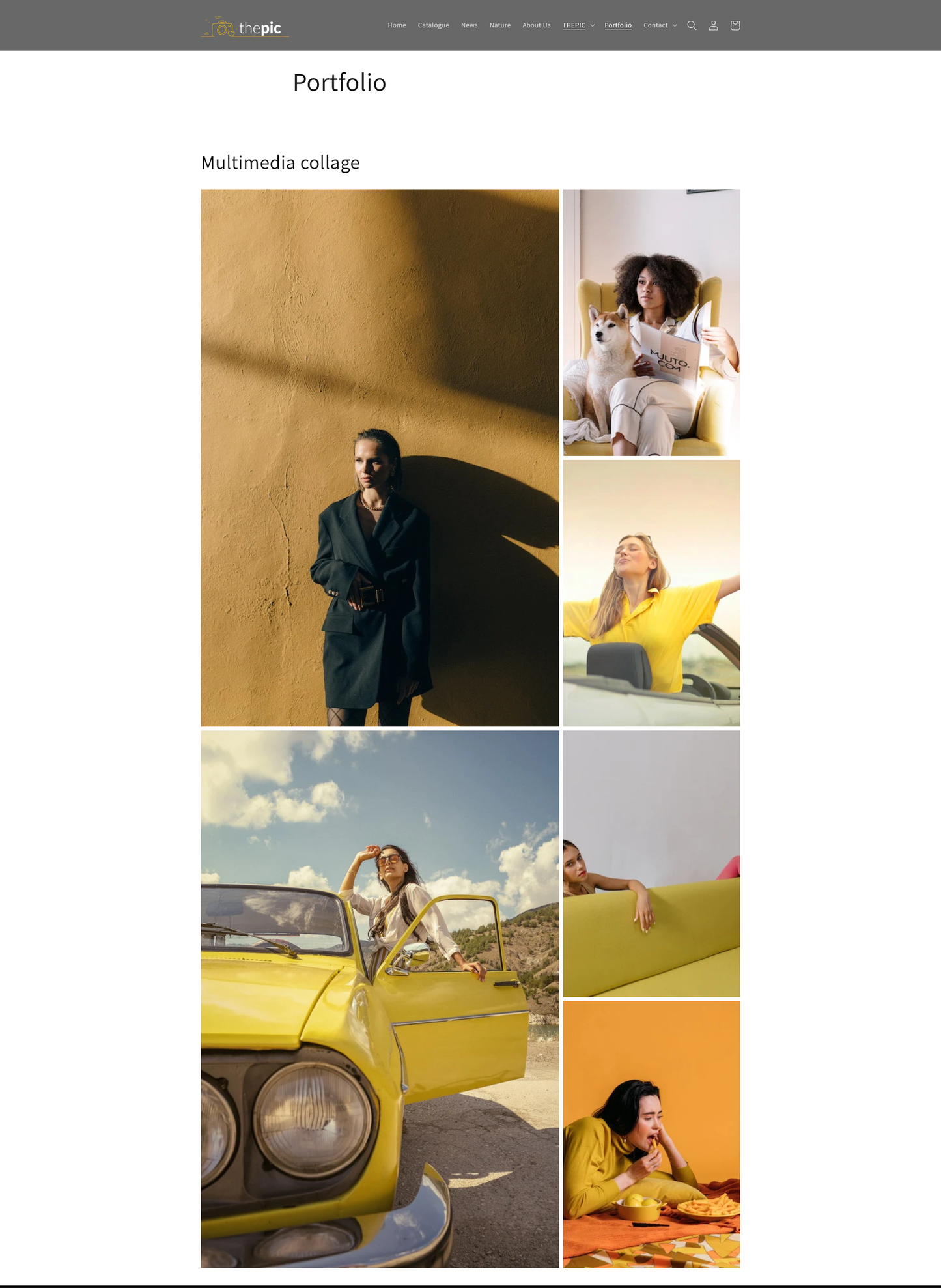
Task: Open photo of woman in yellow shirt
Action: point(651,593)
